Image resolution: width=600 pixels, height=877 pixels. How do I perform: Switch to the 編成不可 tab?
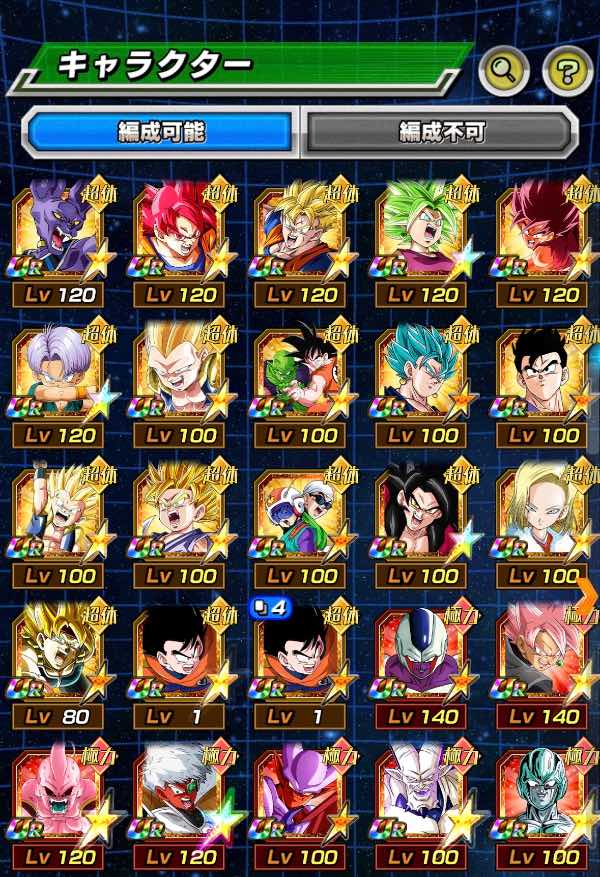(440, 131)
